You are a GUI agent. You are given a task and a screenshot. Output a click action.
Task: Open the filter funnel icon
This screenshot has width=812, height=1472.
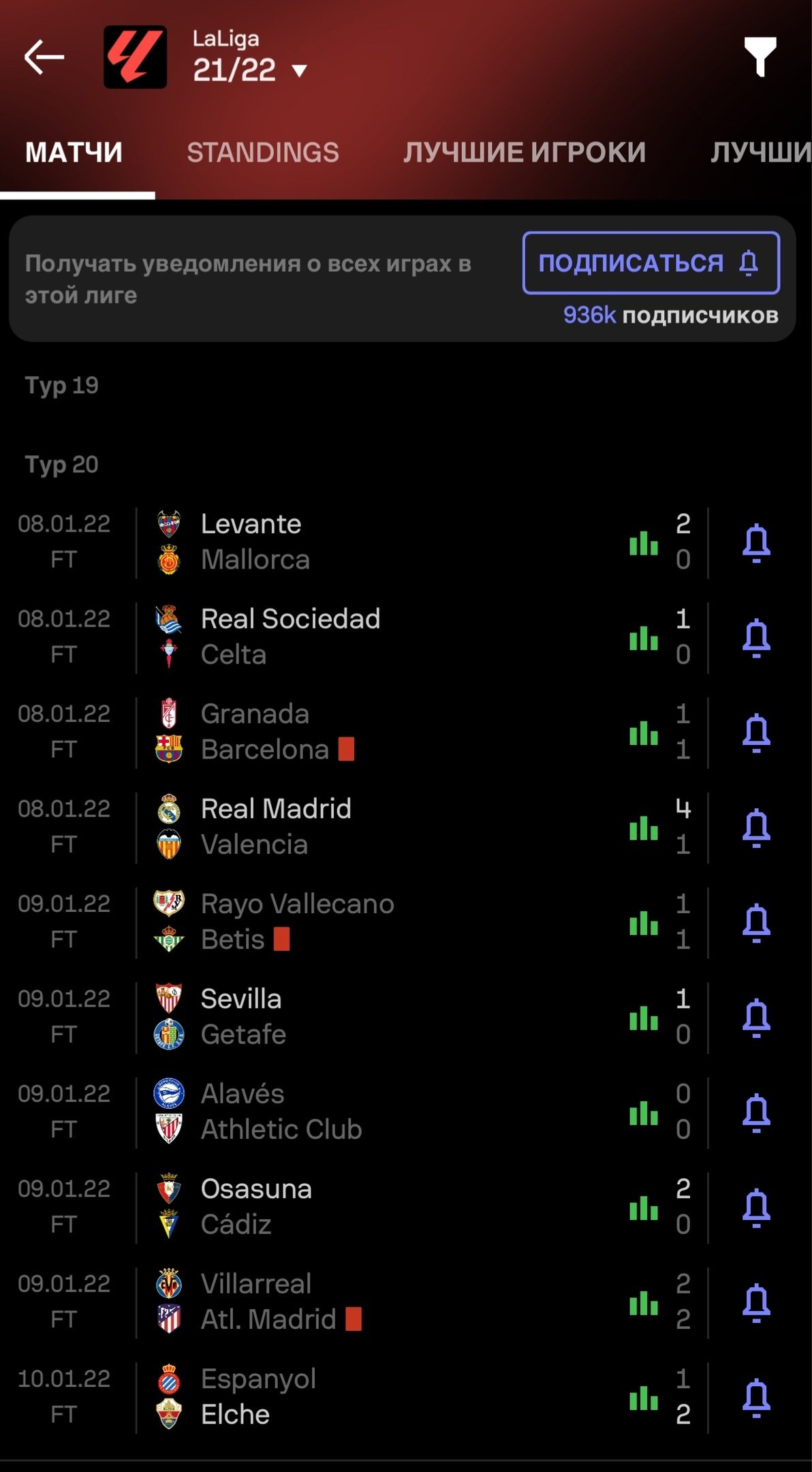(760, 57)
